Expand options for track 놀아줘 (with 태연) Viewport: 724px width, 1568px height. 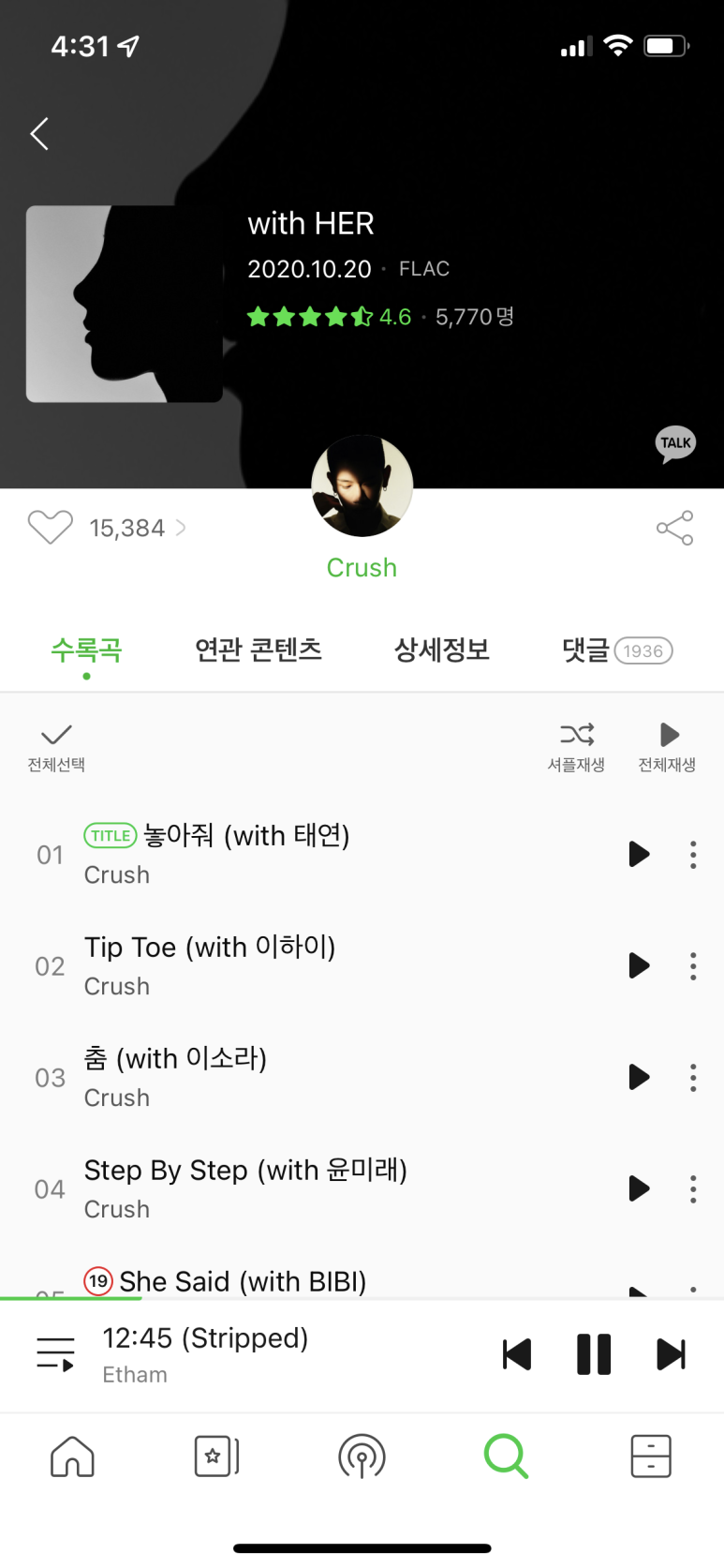[693, 854]
